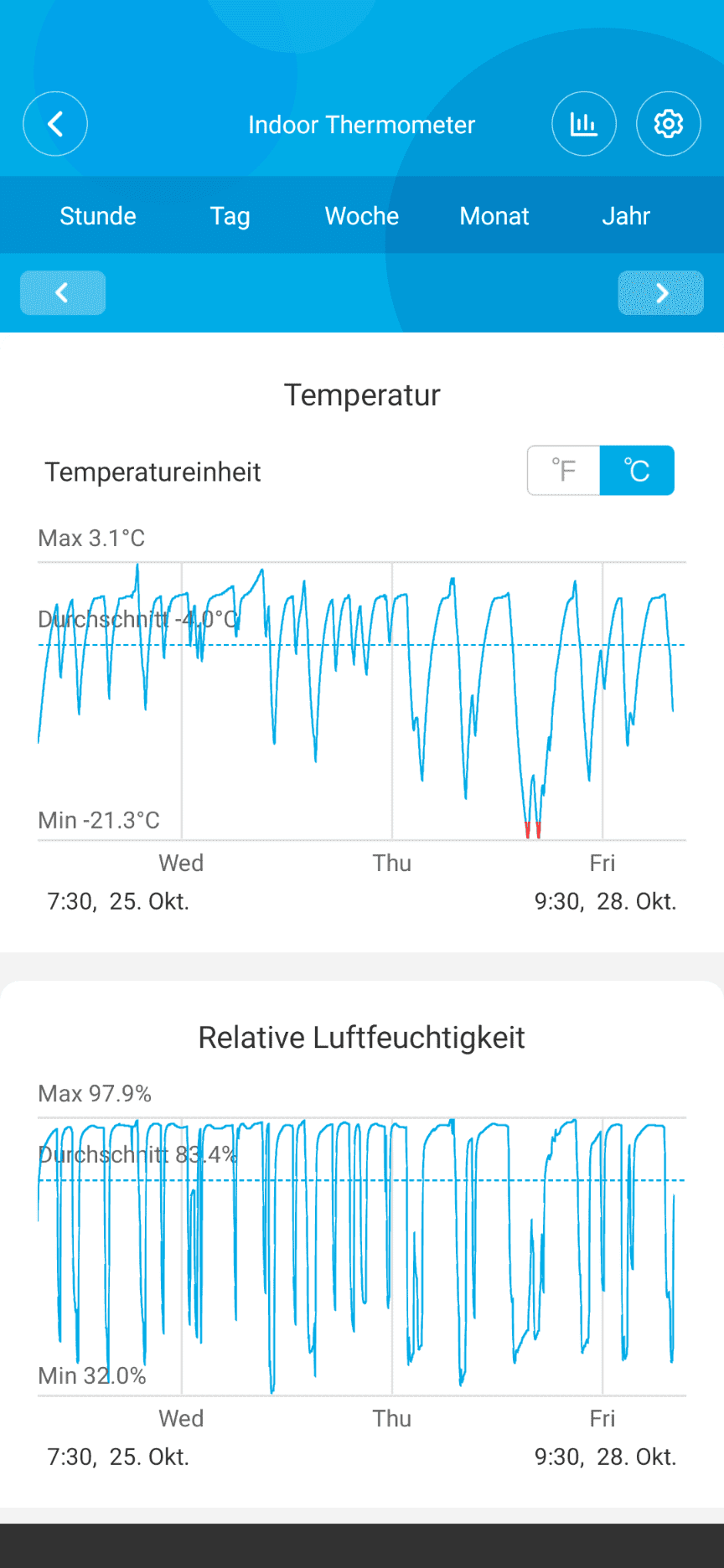Go to the next time period
The width and height of the screenshot is (724, 1568).
pyautogui.click(x=660, y=293)
